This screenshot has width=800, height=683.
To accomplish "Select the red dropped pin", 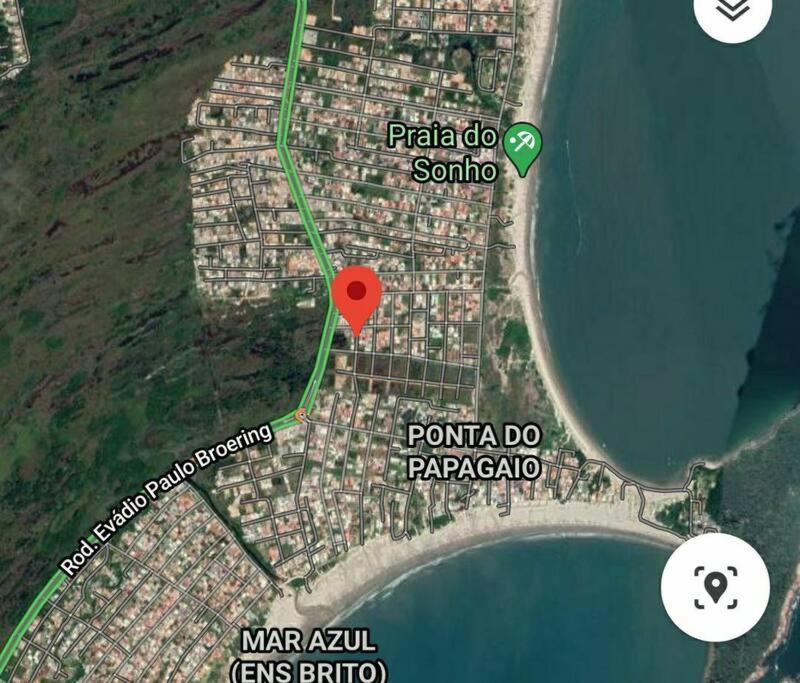I will [x=356, y=294].
